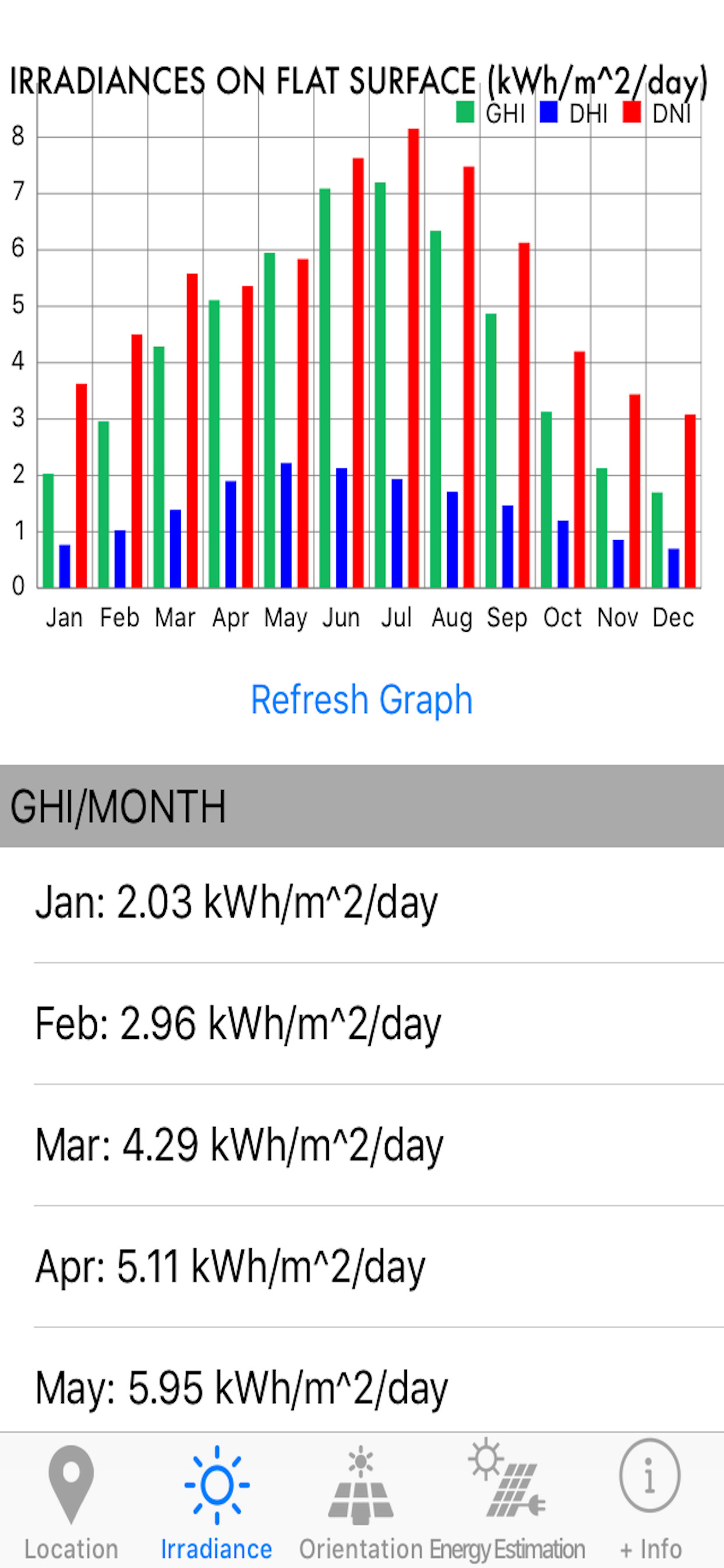Select the Irradiance tab

pyautogui.click(x=216, y=1501)
